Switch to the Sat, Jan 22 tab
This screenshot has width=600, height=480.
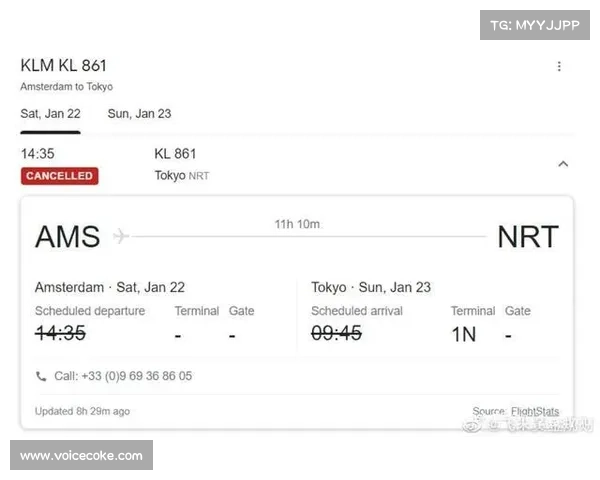click(x=50, y=114)
